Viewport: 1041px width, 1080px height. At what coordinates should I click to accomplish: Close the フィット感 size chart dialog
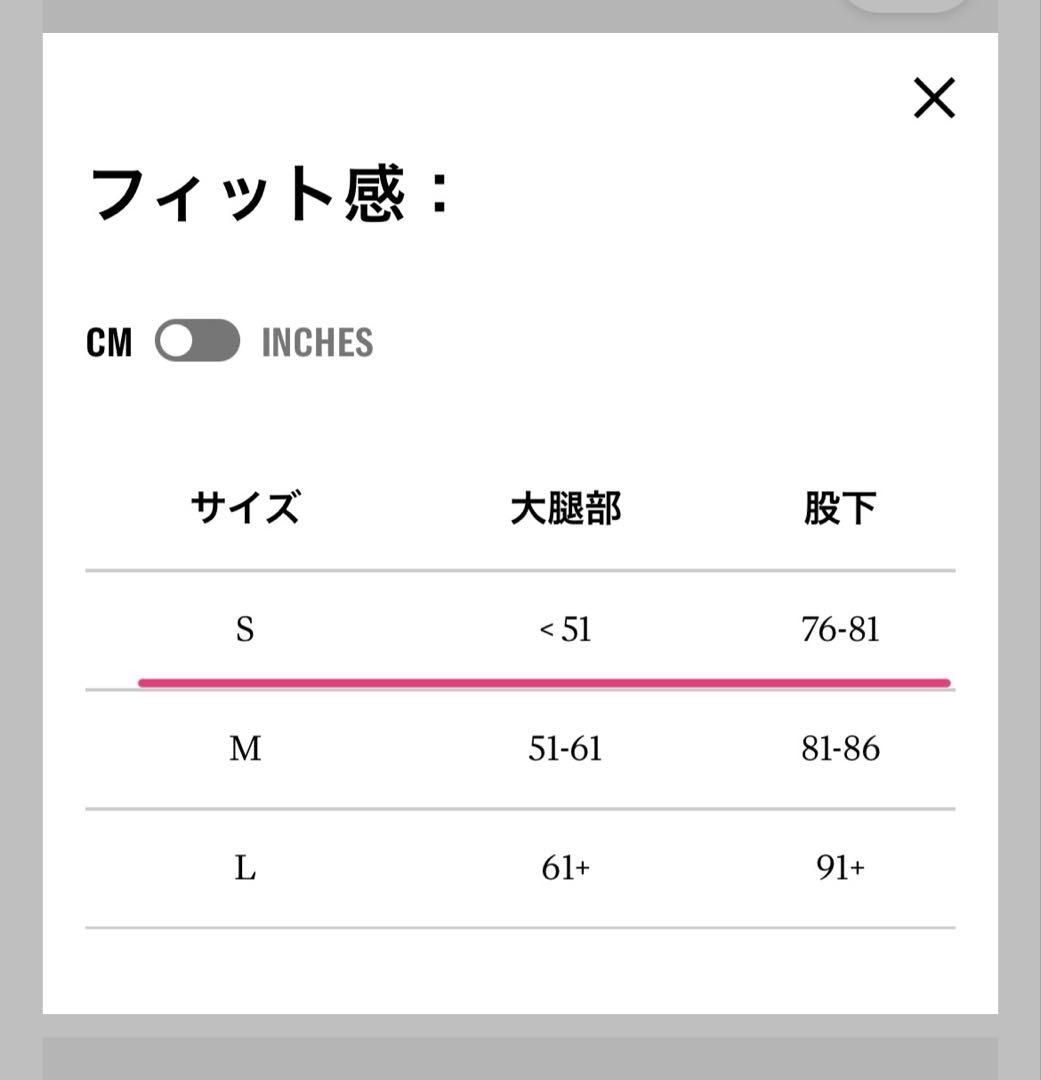point(934,99)
